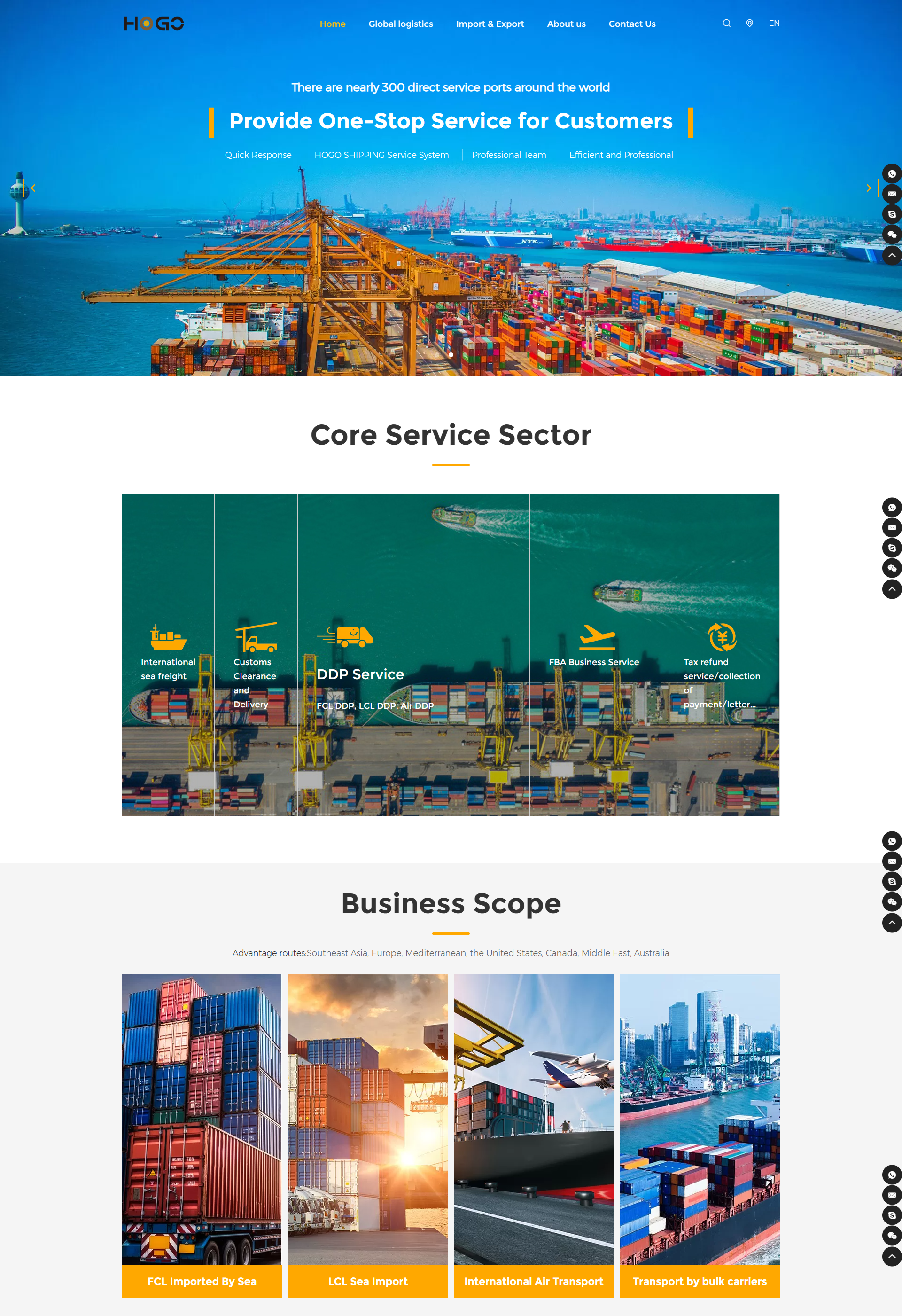Show next banner slide
Screen dimensions: 902x1316
[868, 188]
